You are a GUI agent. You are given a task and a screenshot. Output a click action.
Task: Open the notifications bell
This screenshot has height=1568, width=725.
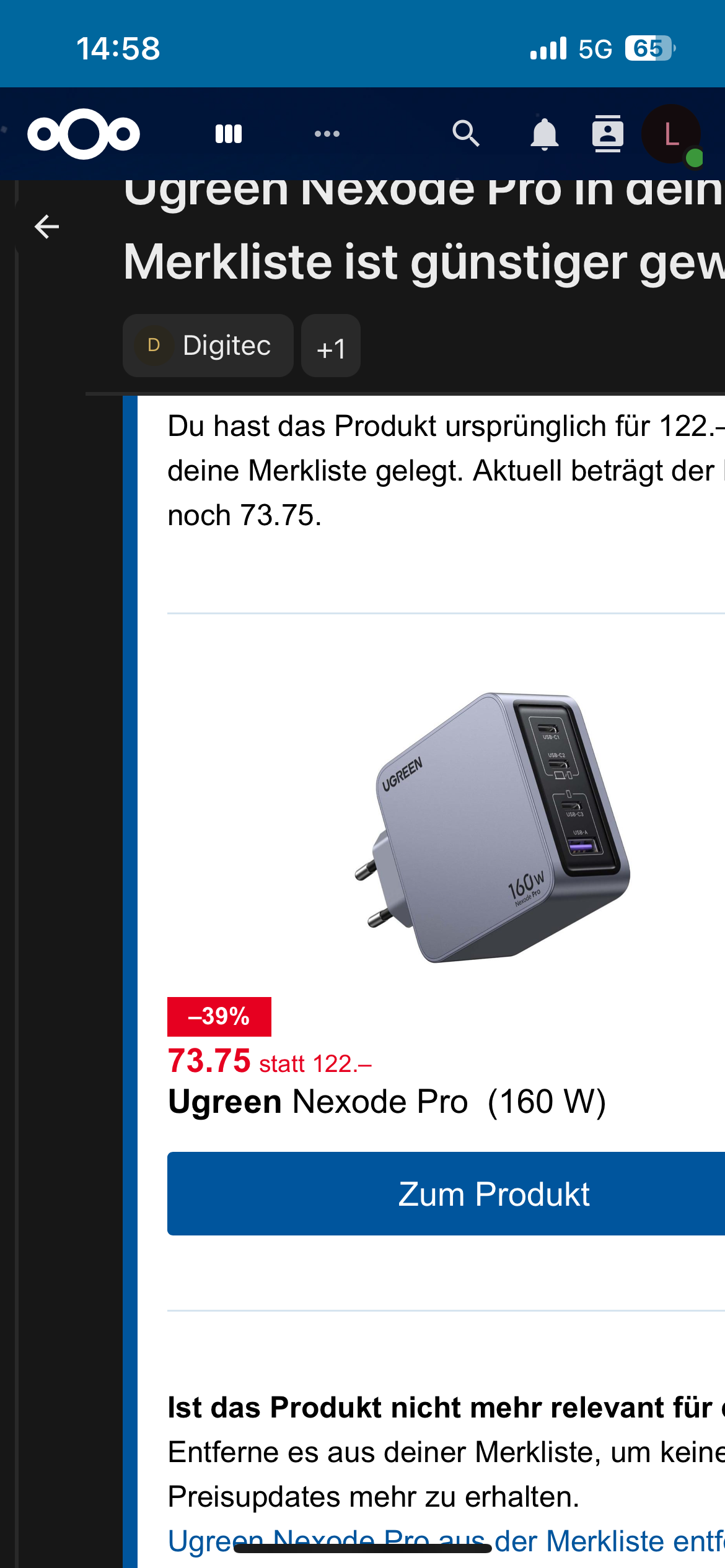click(544, 134)
